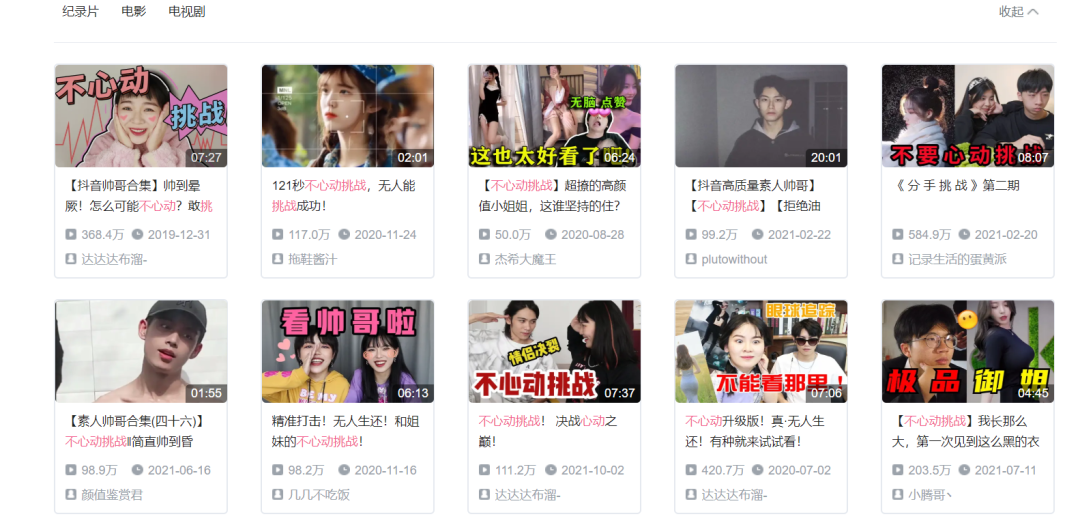Open the 不心动升级版 video

tap(761, 351)
